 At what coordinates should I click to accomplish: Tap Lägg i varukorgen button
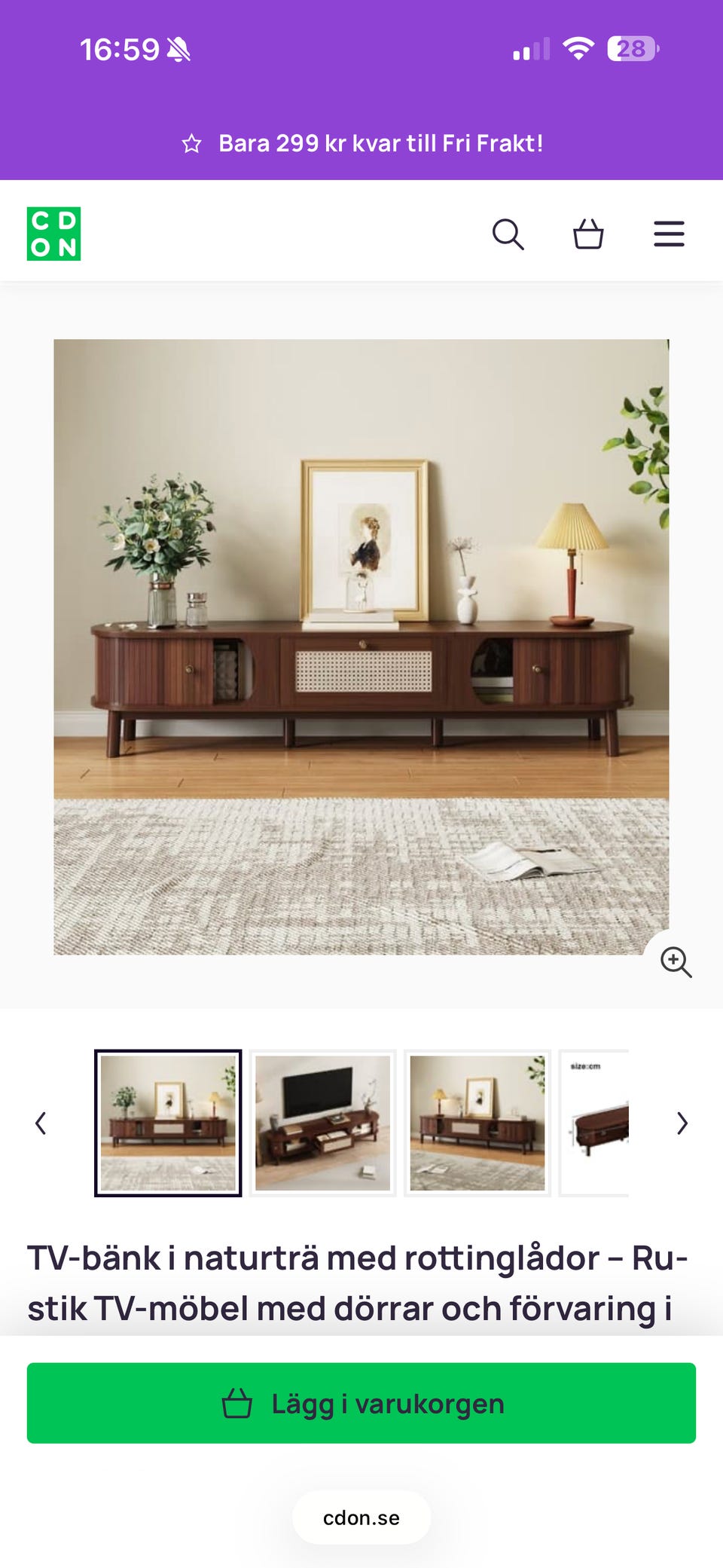361,1403
